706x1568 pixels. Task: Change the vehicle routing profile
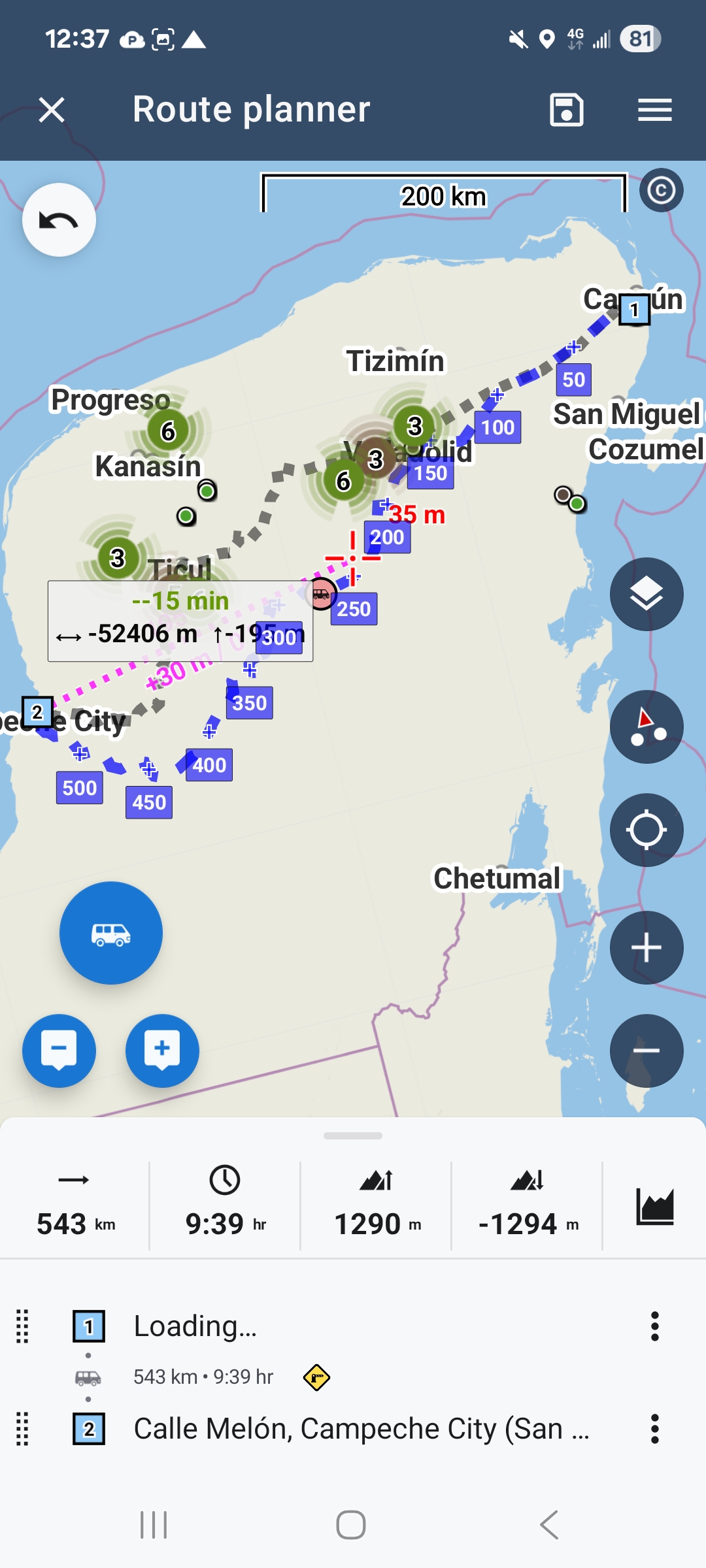tap(110, 933)
